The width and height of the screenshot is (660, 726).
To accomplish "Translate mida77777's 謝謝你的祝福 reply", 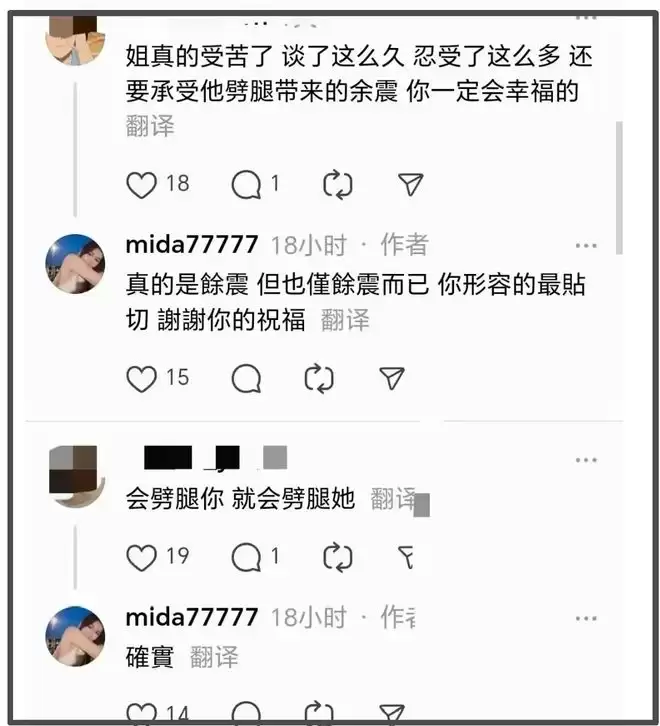I will 345,320.
